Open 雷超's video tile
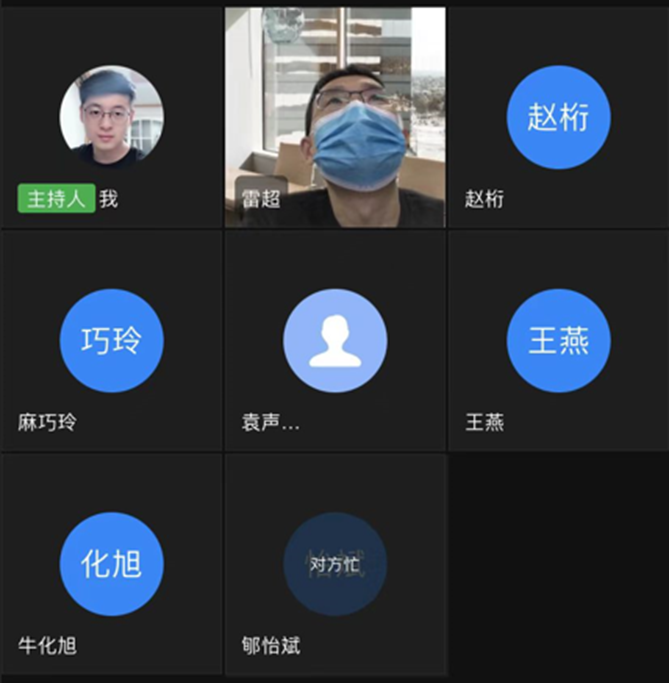Image resolution: width=669 pixels, height=683 pixels. tap(335, 118)
